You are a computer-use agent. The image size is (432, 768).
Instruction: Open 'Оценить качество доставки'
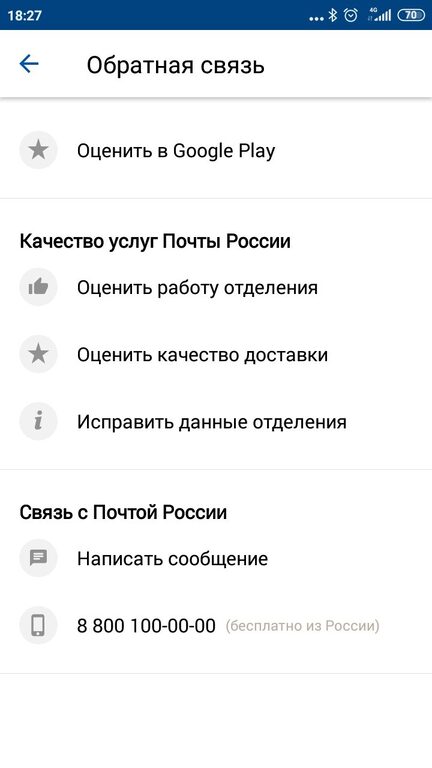216,355
